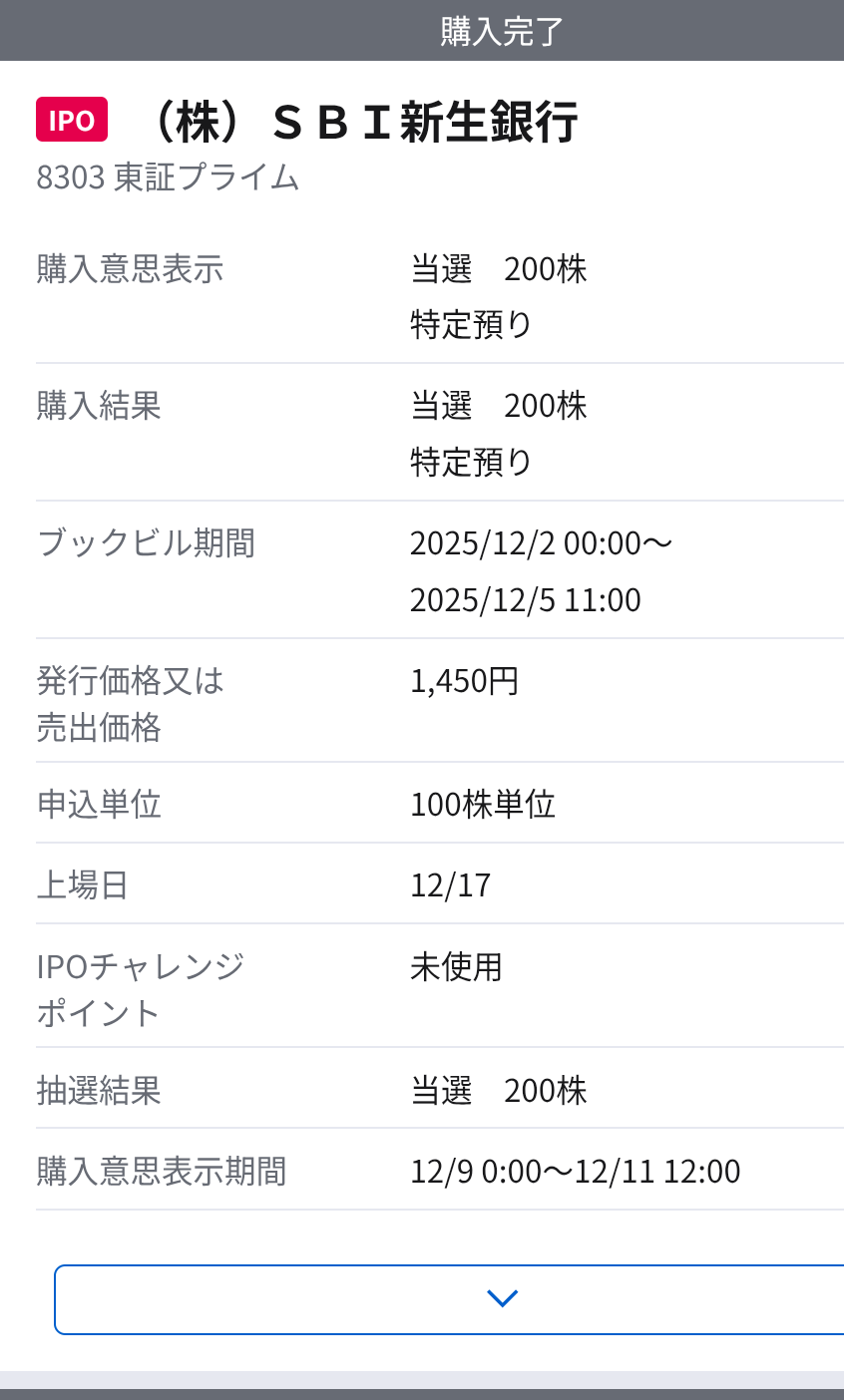
Task: Expand more details with the down chevron button
Action: (x=501, y=1298)
